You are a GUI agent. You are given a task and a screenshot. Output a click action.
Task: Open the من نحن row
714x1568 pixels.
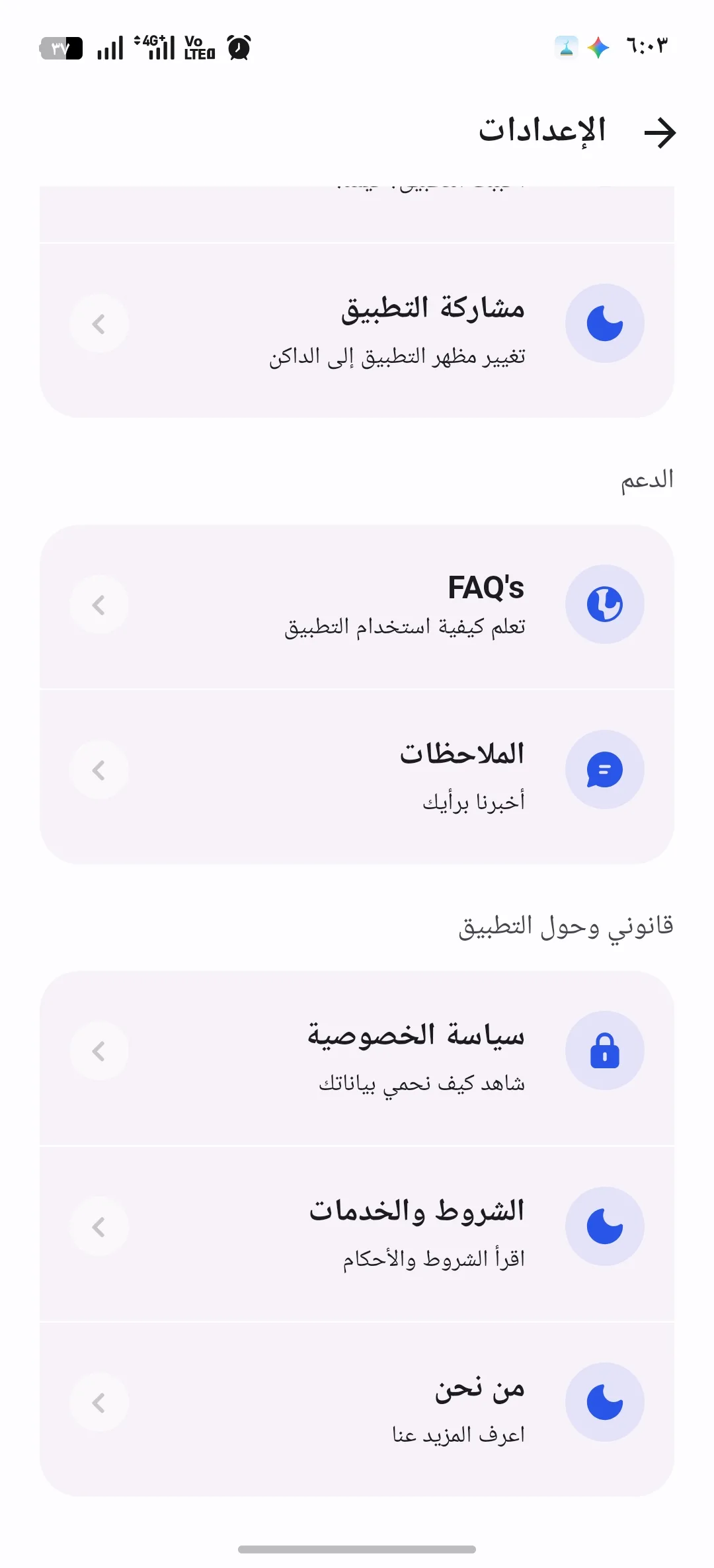click(357, 1409)
